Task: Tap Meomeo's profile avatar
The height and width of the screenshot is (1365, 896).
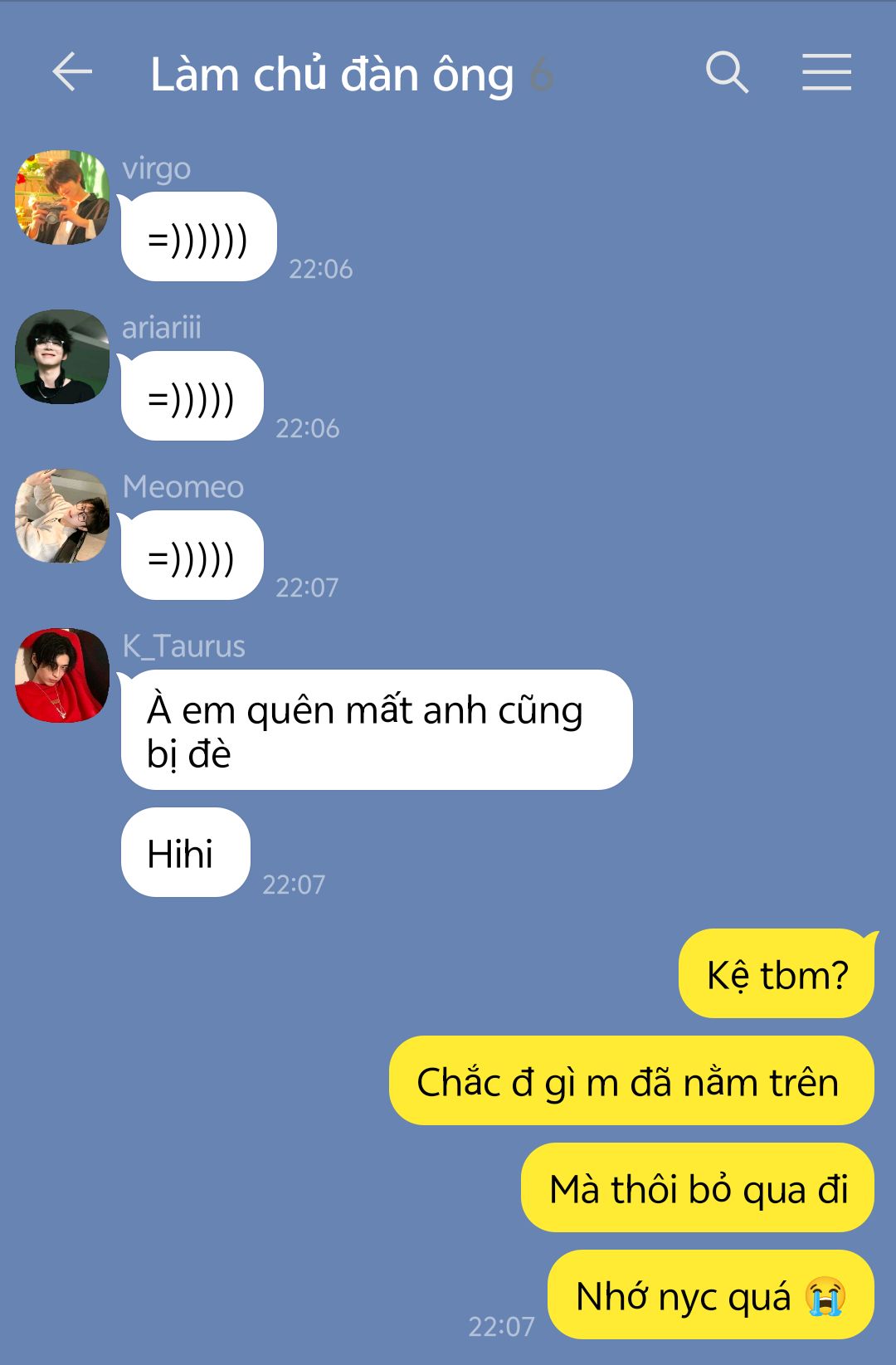Action: (x=62, y=516)
